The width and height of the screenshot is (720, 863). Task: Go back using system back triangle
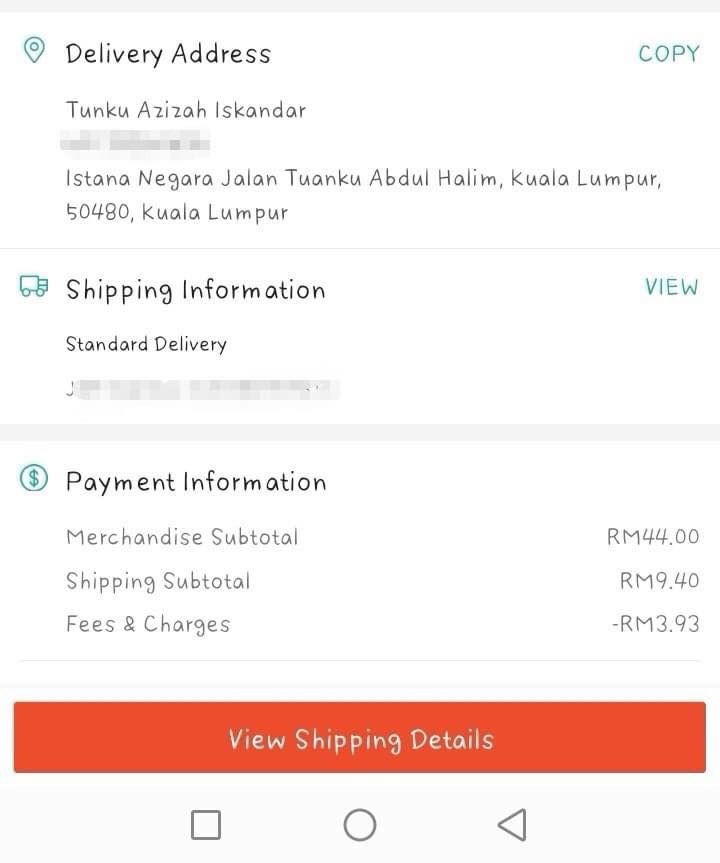coord(512,825)
